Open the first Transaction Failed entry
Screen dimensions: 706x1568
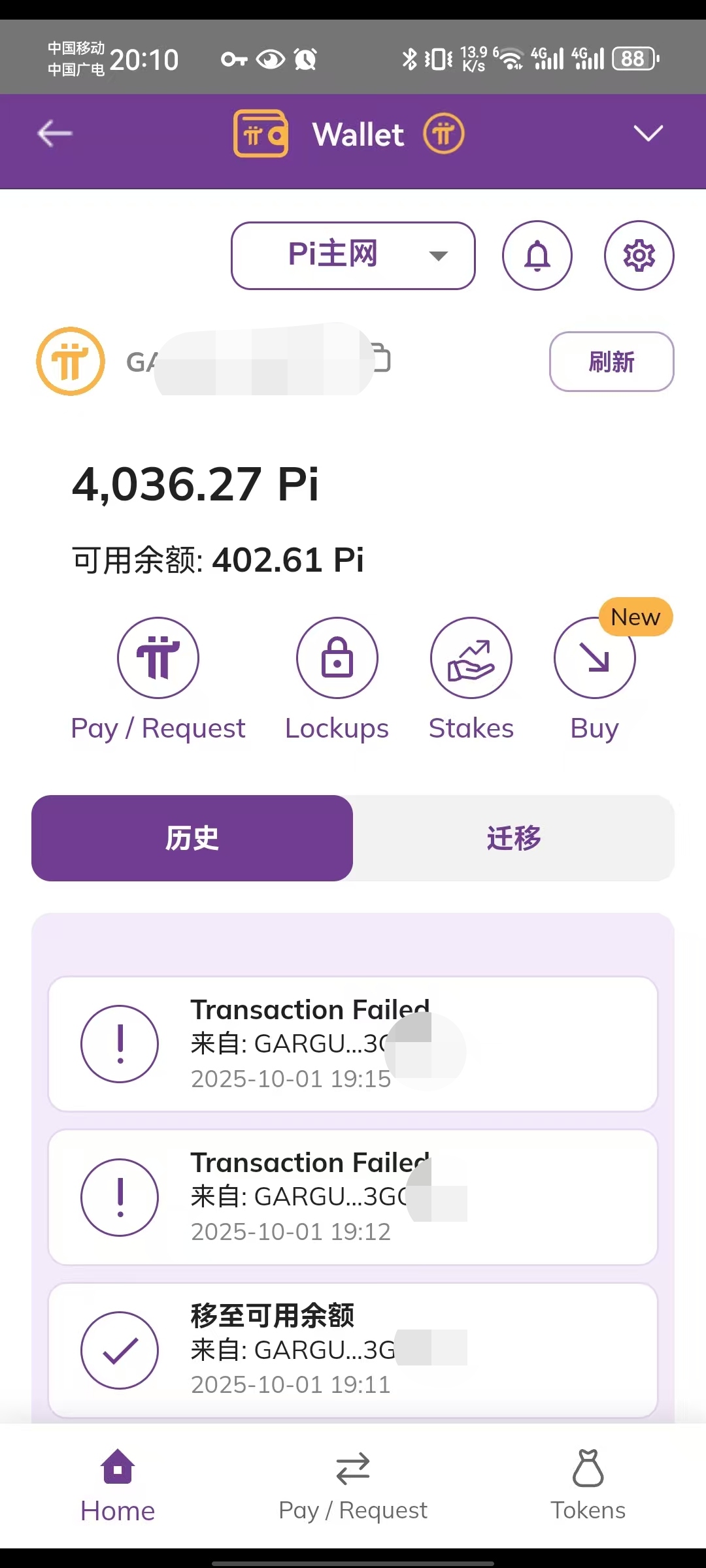[x=353, y=1044]
